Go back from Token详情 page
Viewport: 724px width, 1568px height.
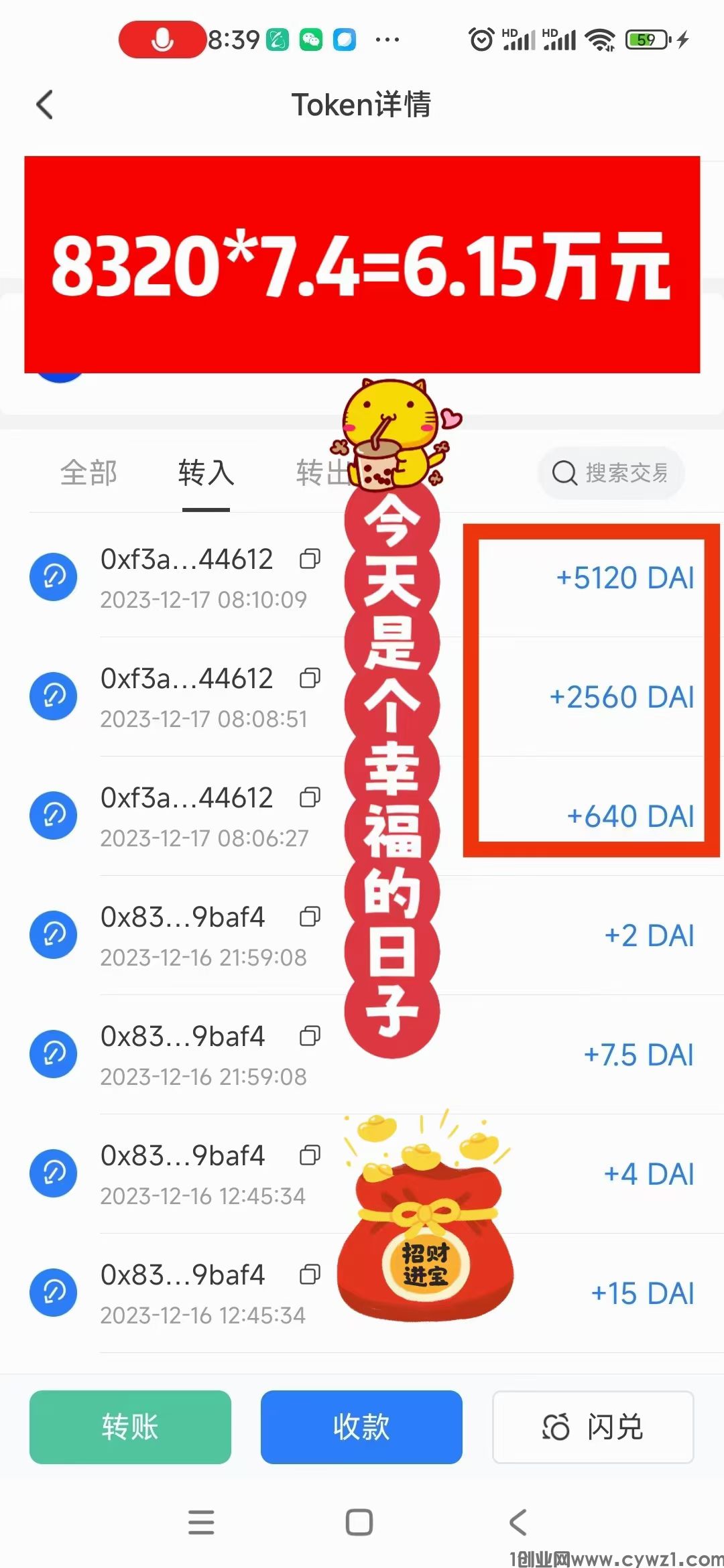pos(45,105)
